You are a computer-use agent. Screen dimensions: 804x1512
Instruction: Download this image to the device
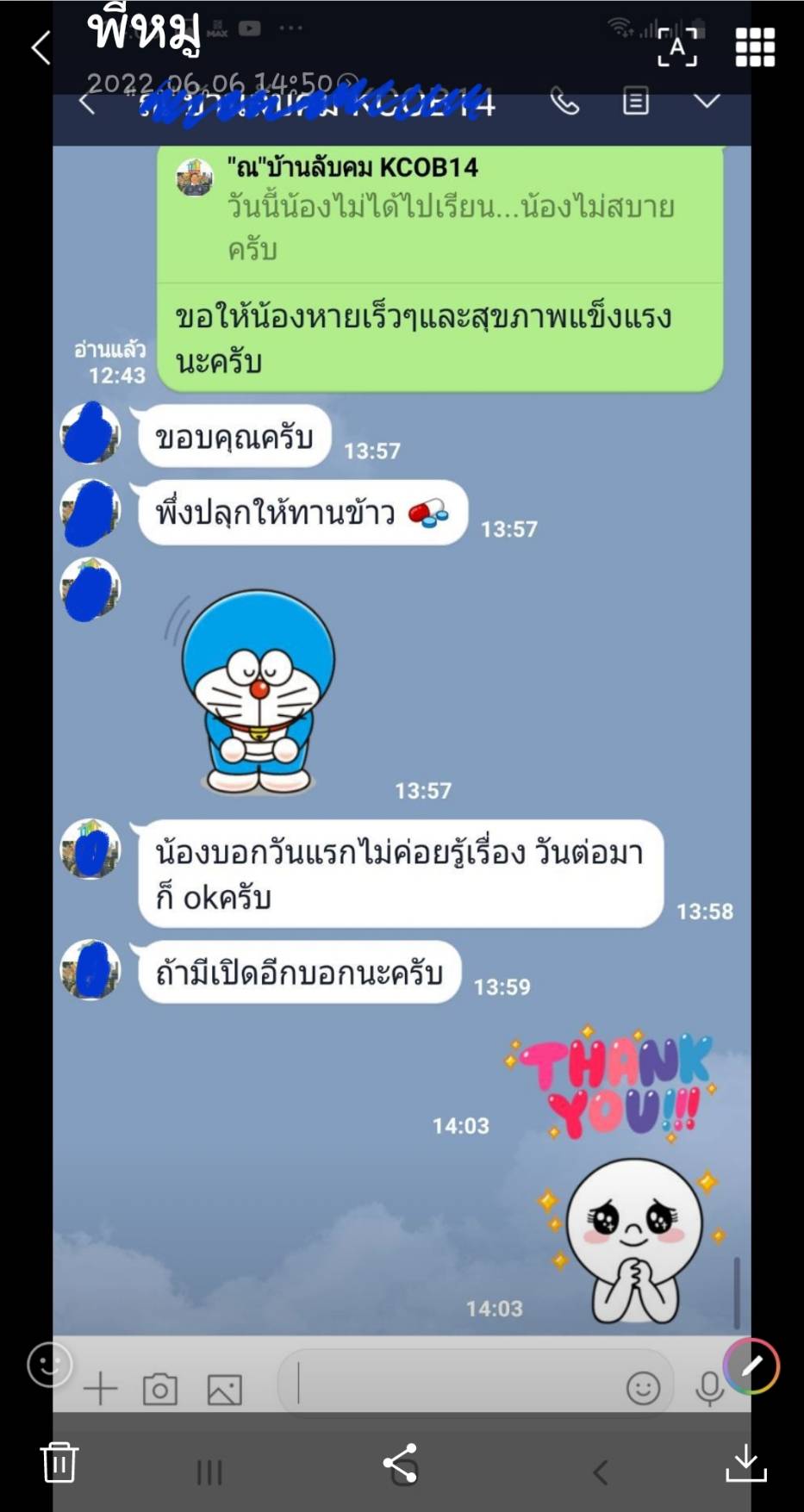pyautogui.click(x=746, y=1462)
